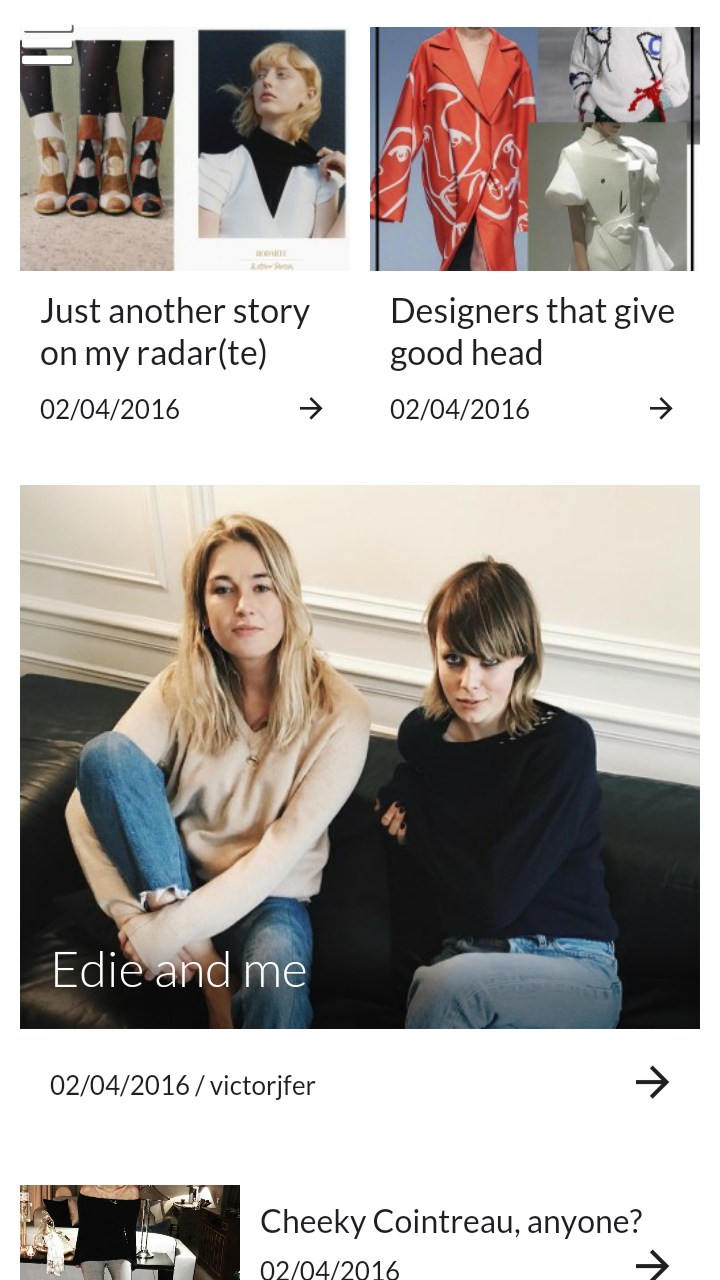This screenshot has height=1280, width=720.
Task: Open the hamburger menu
Action: coord(47,46)
